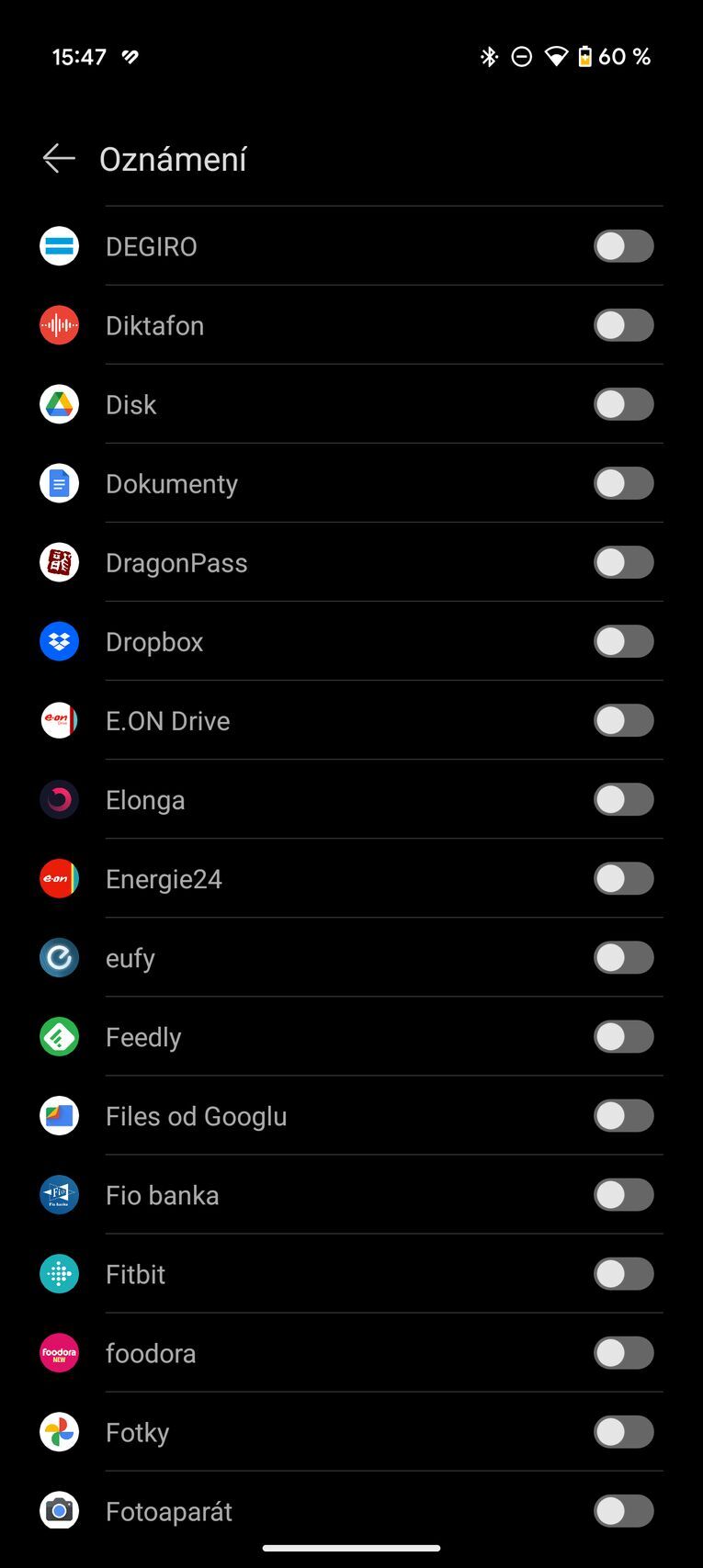The height and width of the screenshot is (1568, 703).
Task: Enable notifications for Fotky
Action: pos(624,1431)
